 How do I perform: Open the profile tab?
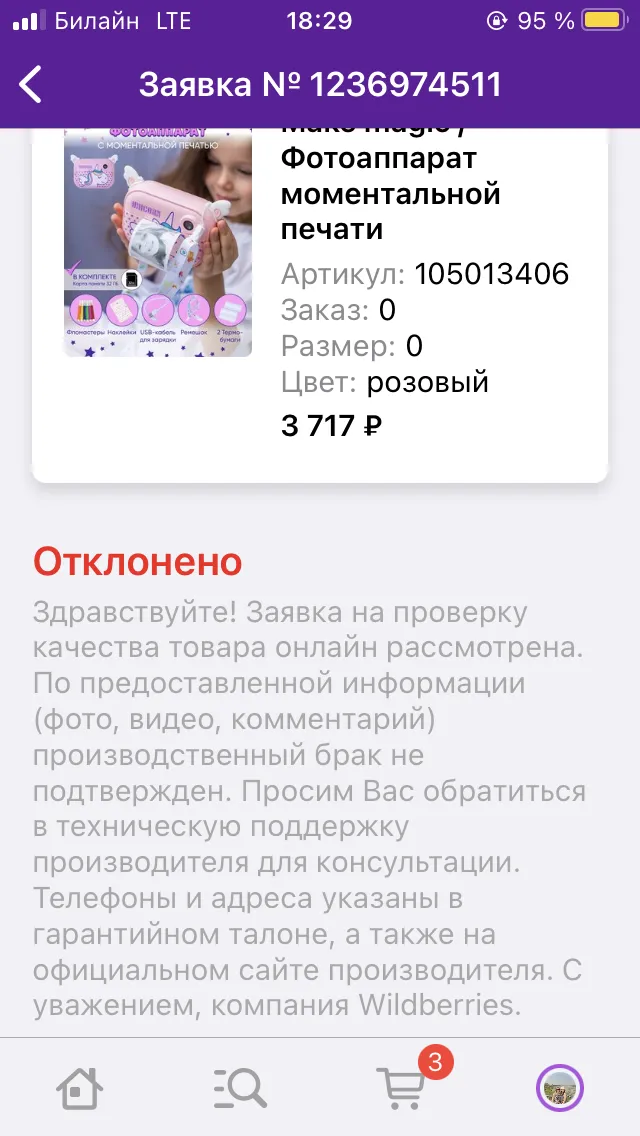pos(560,1087)
